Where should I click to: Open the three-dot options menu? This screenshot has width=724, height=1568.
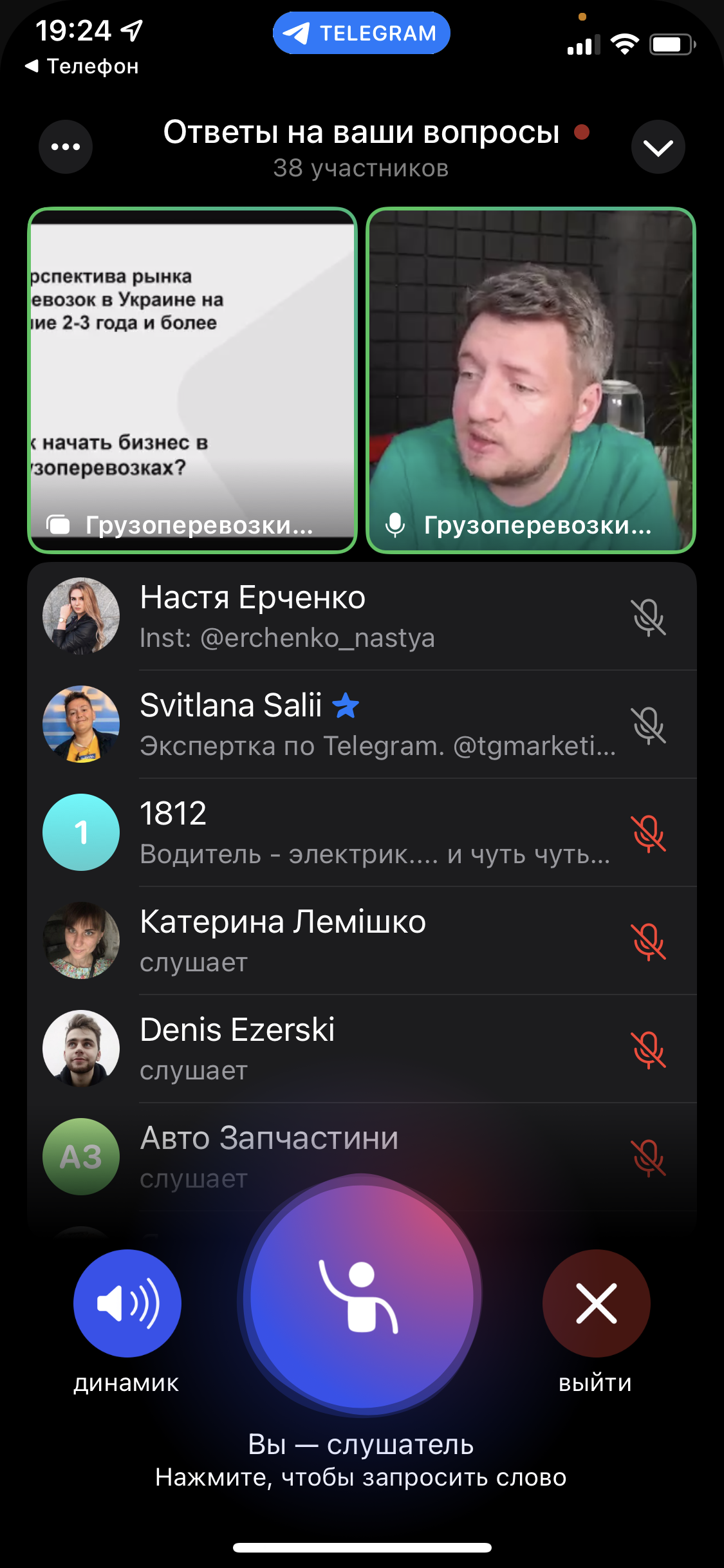66,147
